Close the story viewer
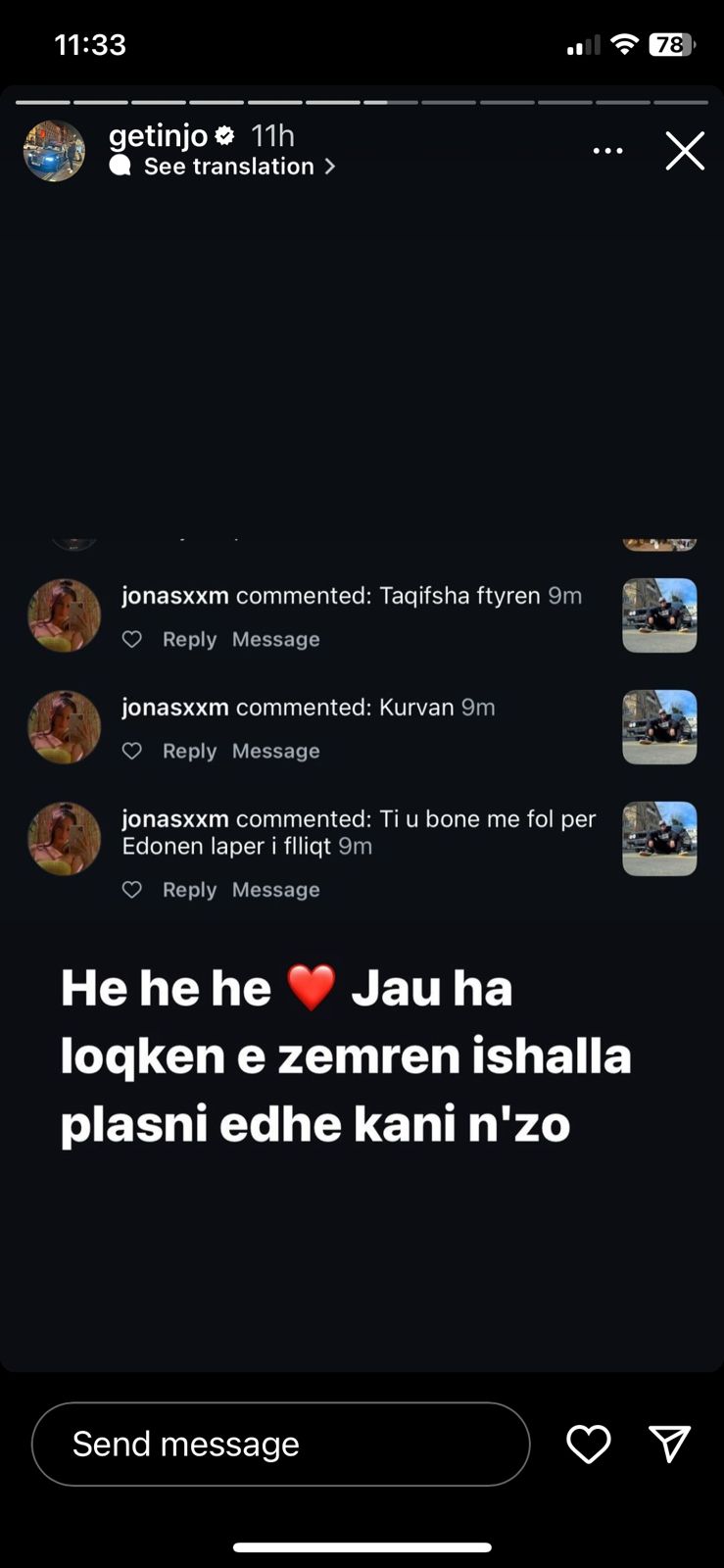 [x=685, y=151]
